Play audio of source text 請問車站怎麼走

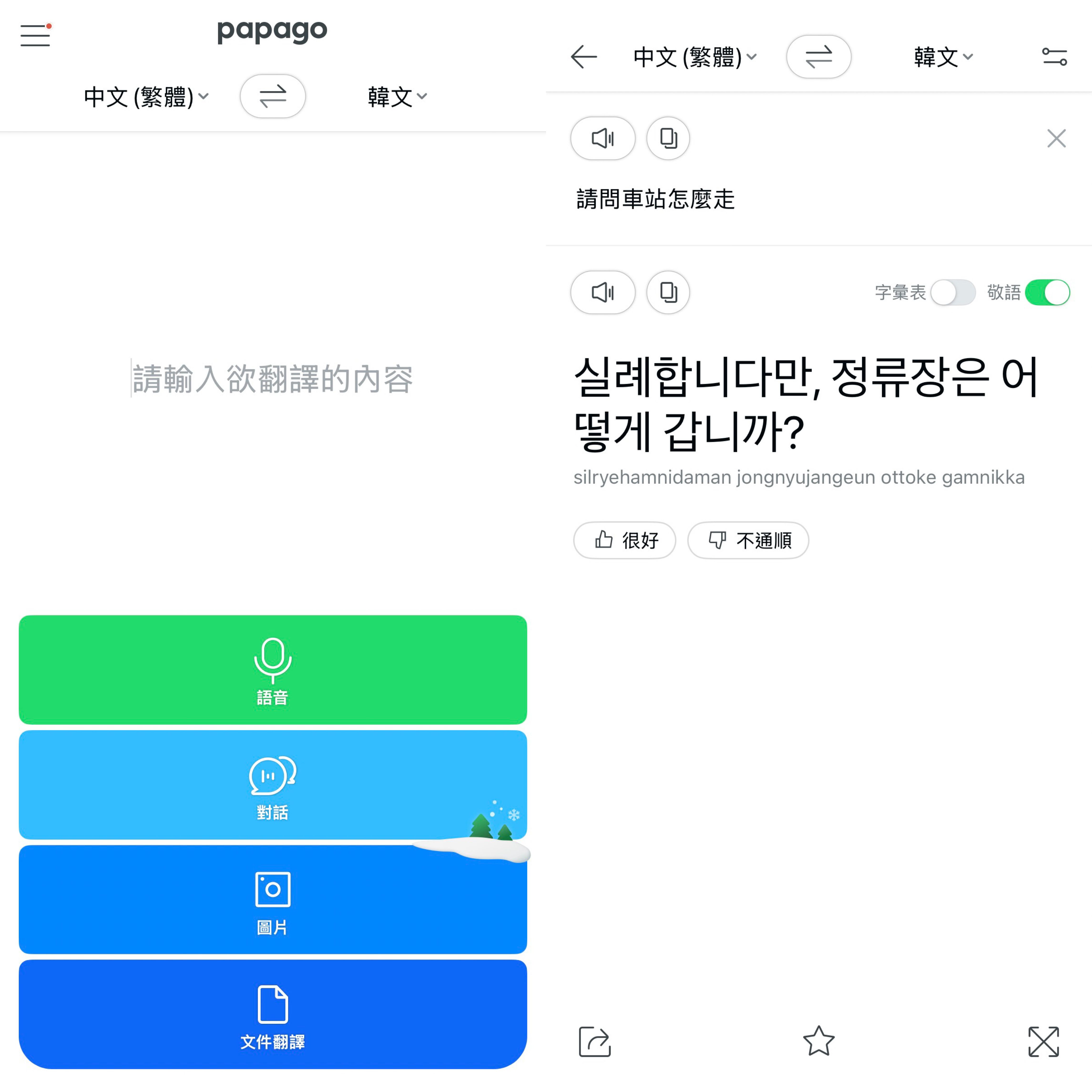pos(602,138)
